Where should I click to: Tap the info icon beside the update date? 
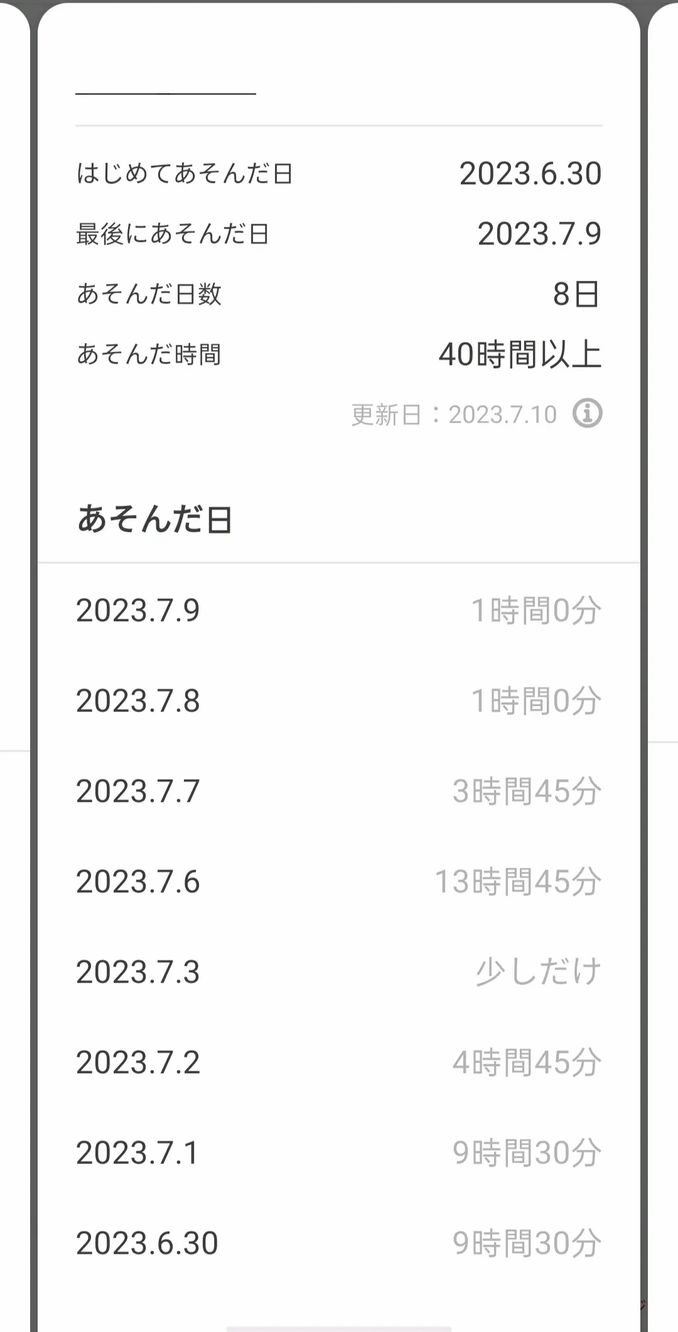(587, 413)
